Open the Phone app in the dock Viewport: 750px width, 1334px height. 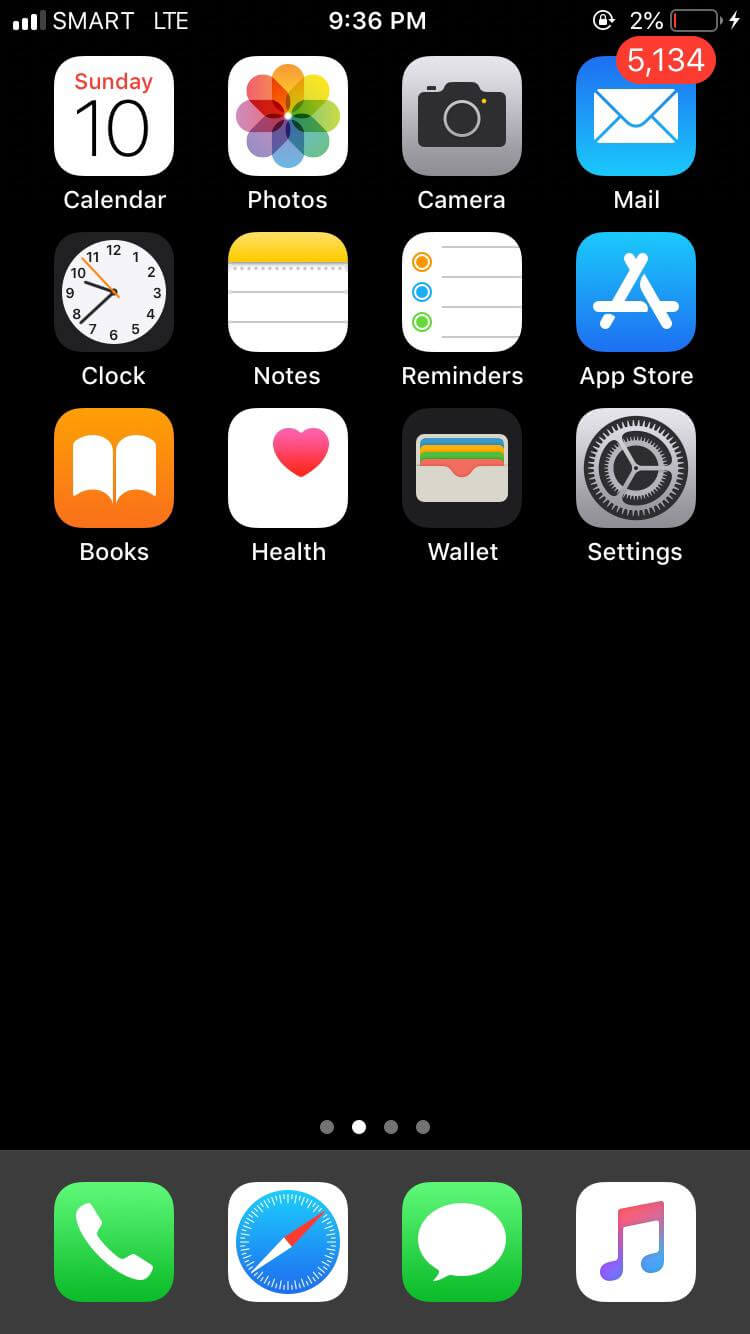(114, 1242)
